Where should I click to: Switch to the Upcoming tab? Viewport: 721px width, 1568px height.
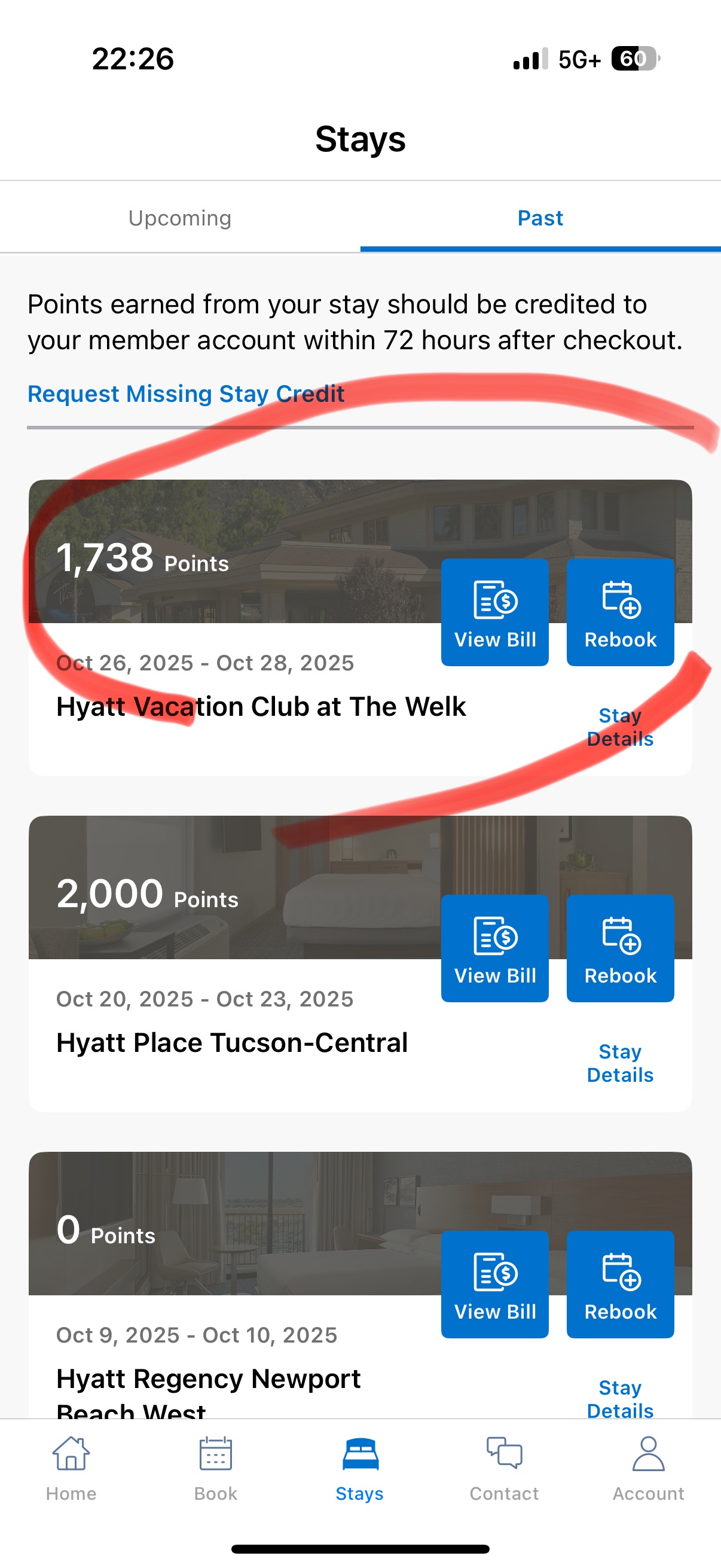click(179, 218)
